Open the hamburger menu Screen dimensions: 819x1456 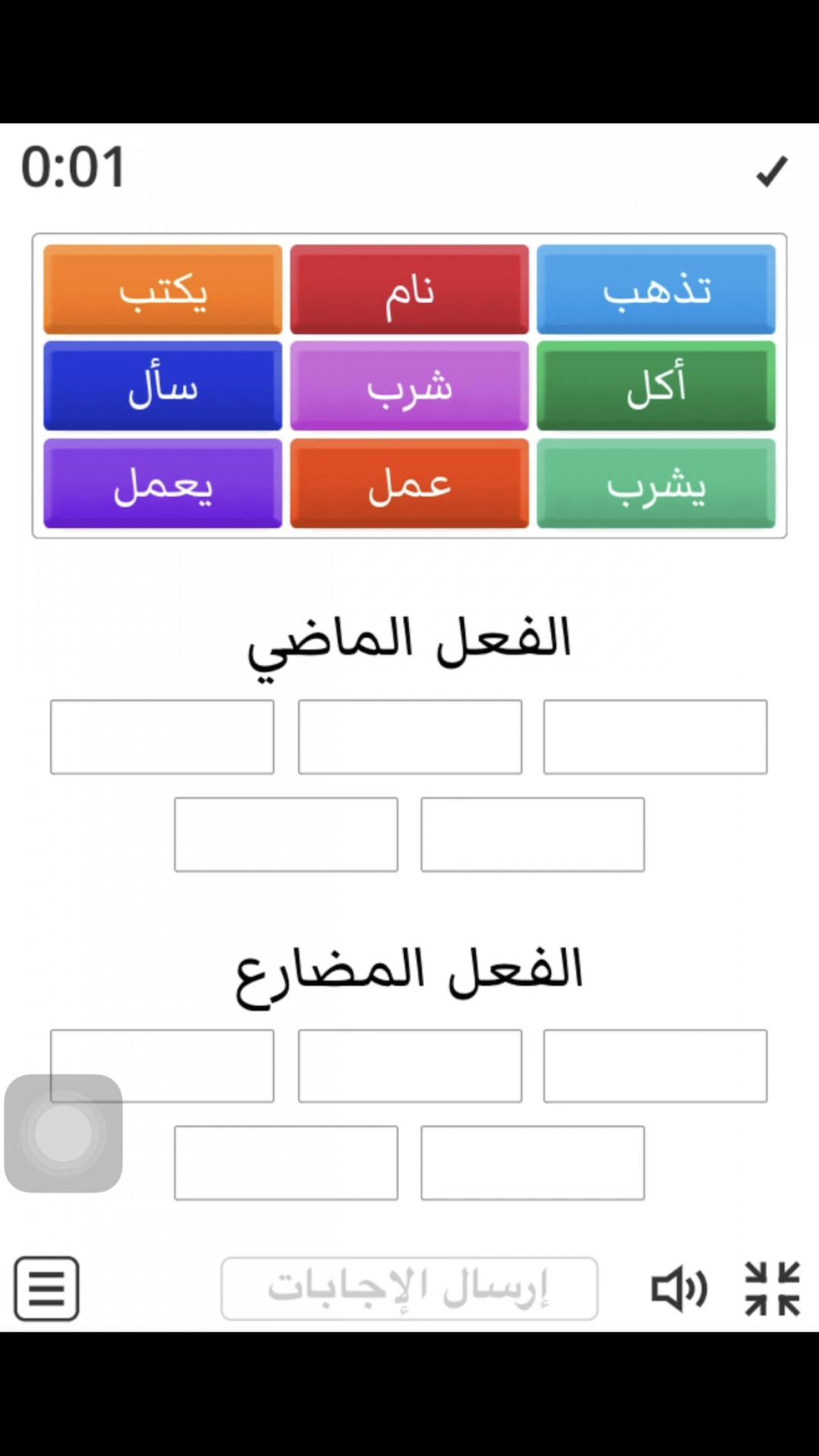pos(46,1288)
